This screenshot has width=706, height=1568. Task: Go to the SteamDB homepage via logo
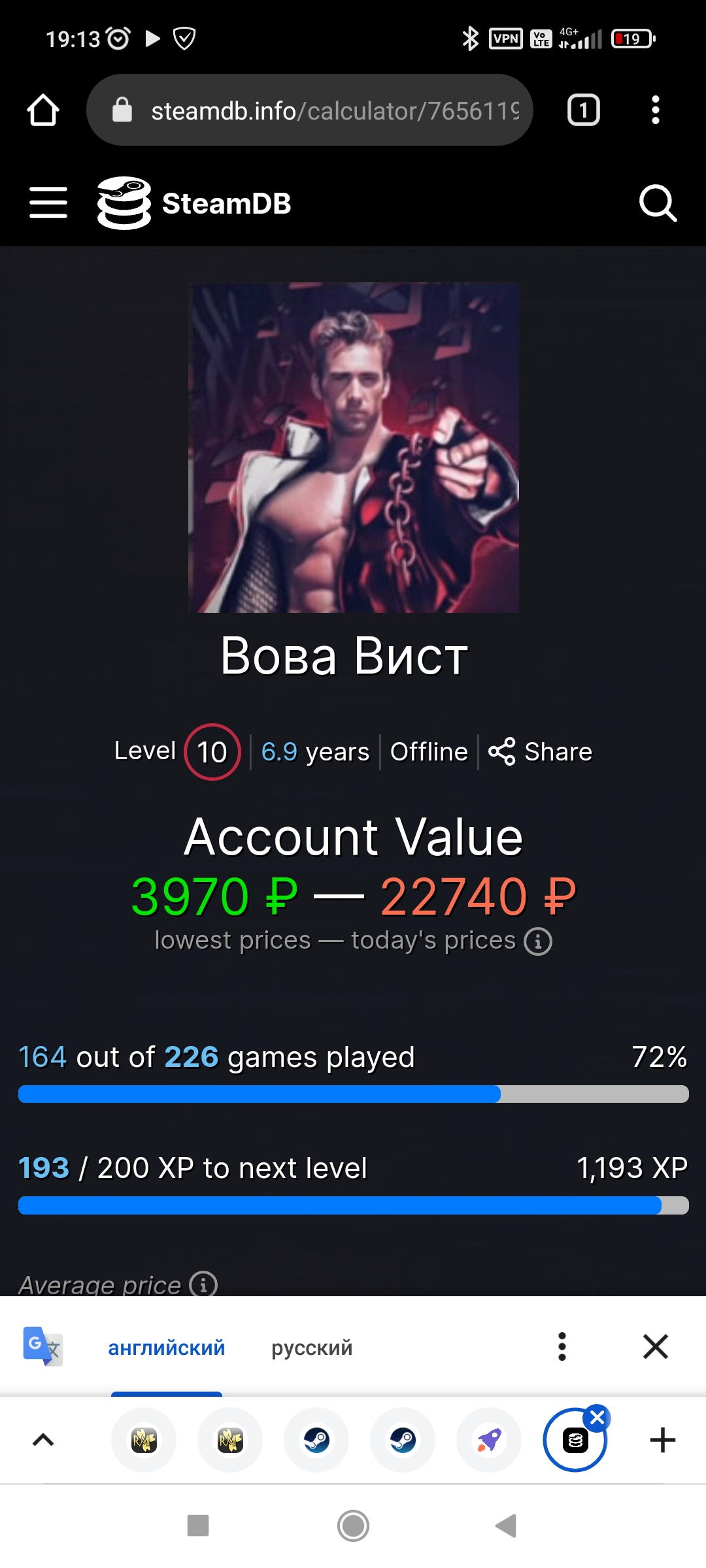(194, 203)
